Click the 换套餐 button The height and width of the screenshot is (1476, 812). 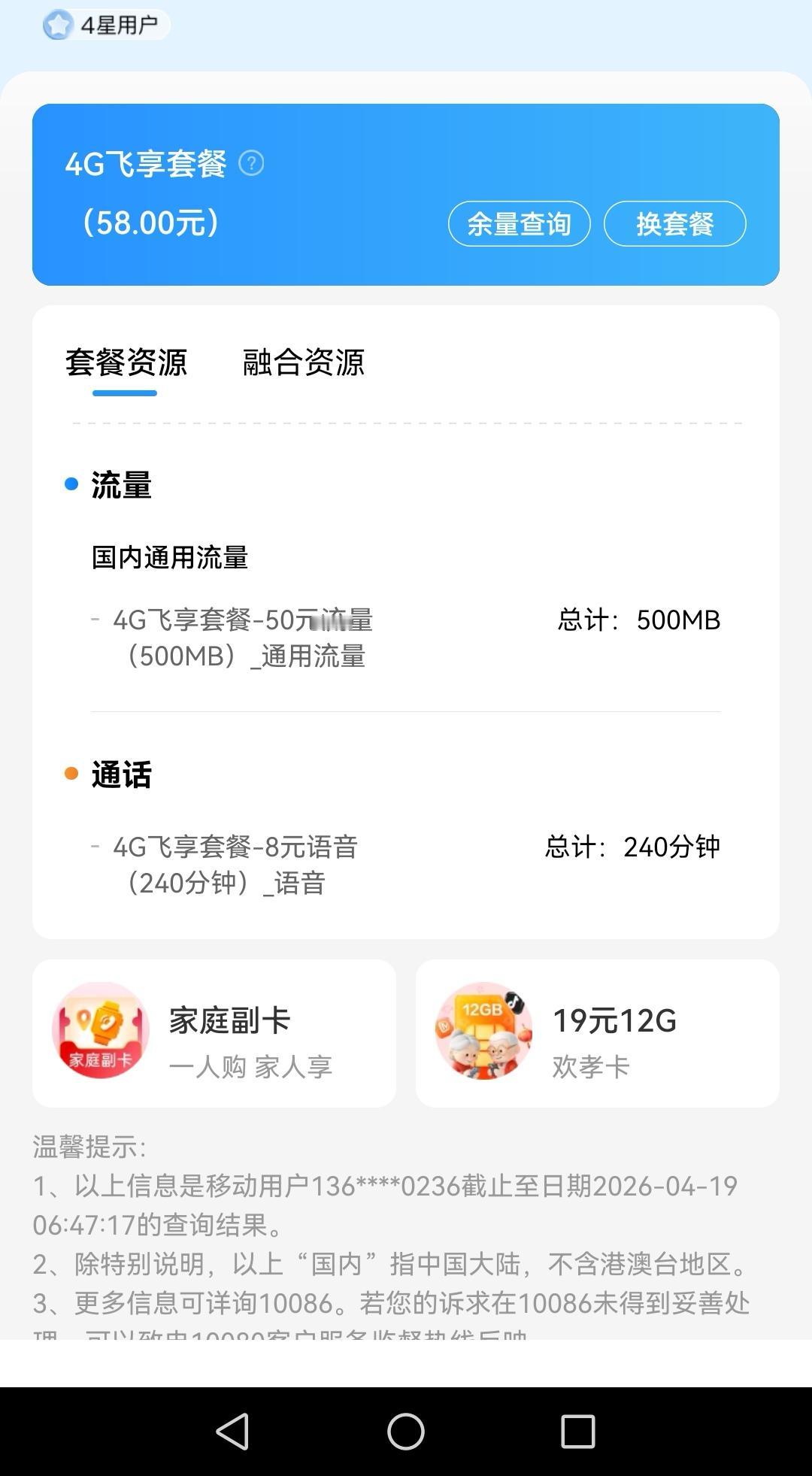(x=674, y=223)
